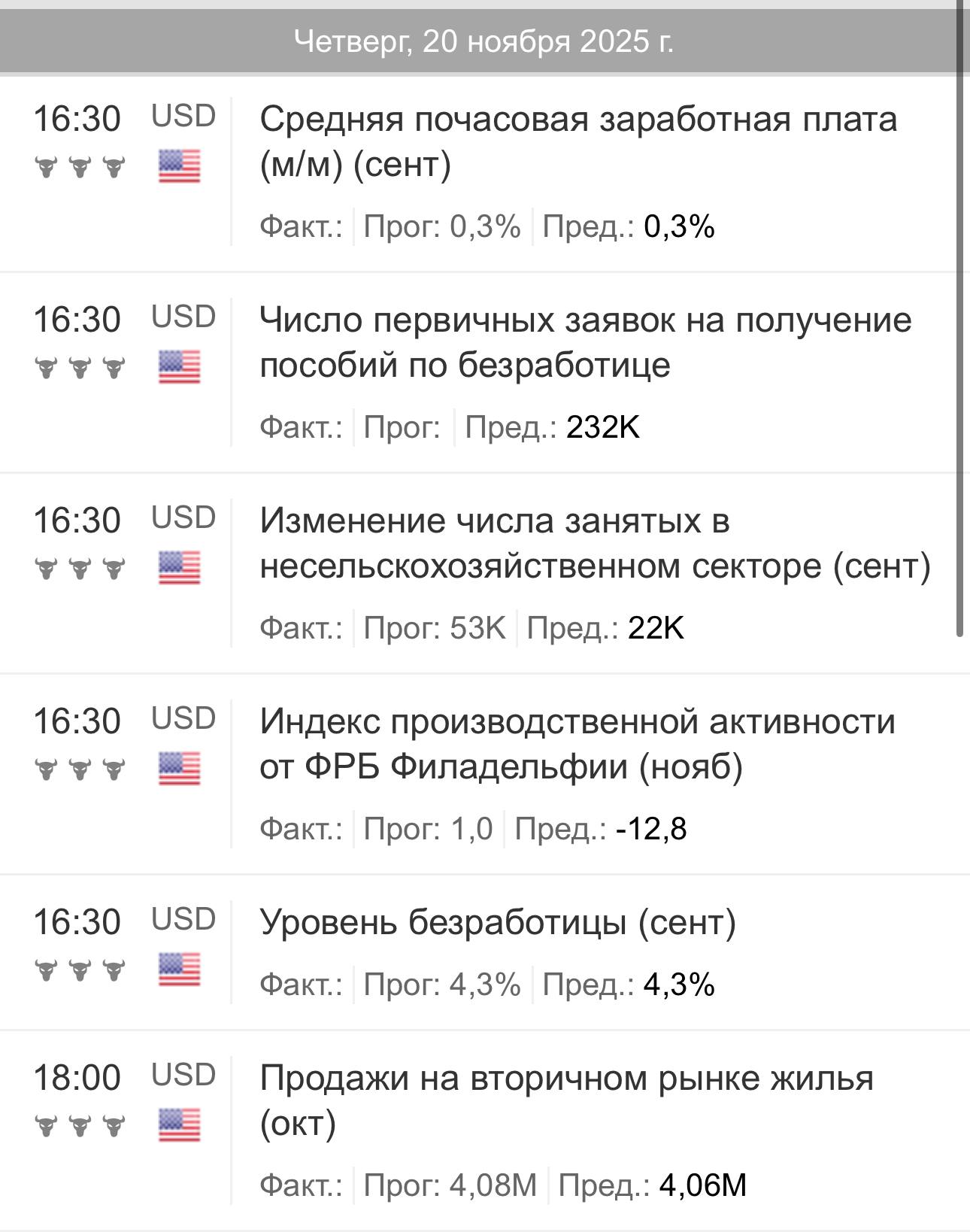Click the 16:30 time of unemployment rate event

coord(77,921)
